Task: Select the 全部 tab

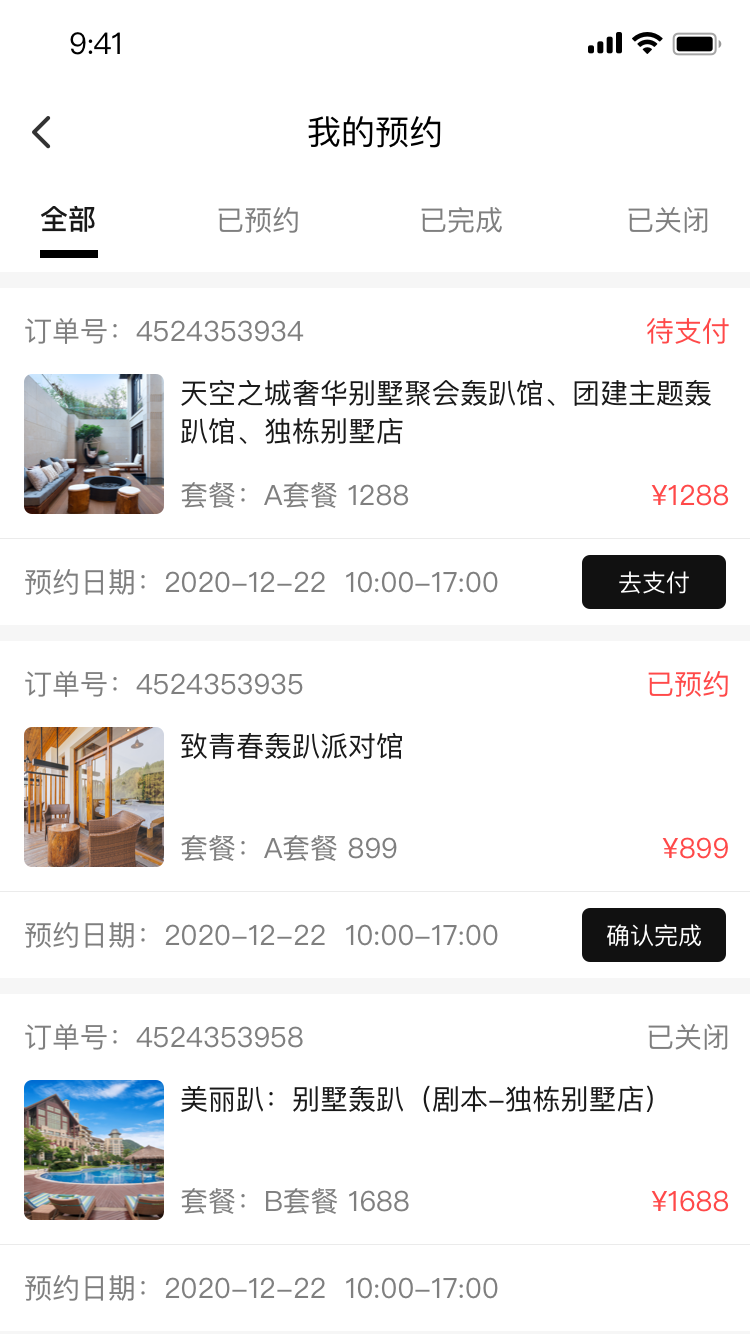Action: tap(68, 220)
